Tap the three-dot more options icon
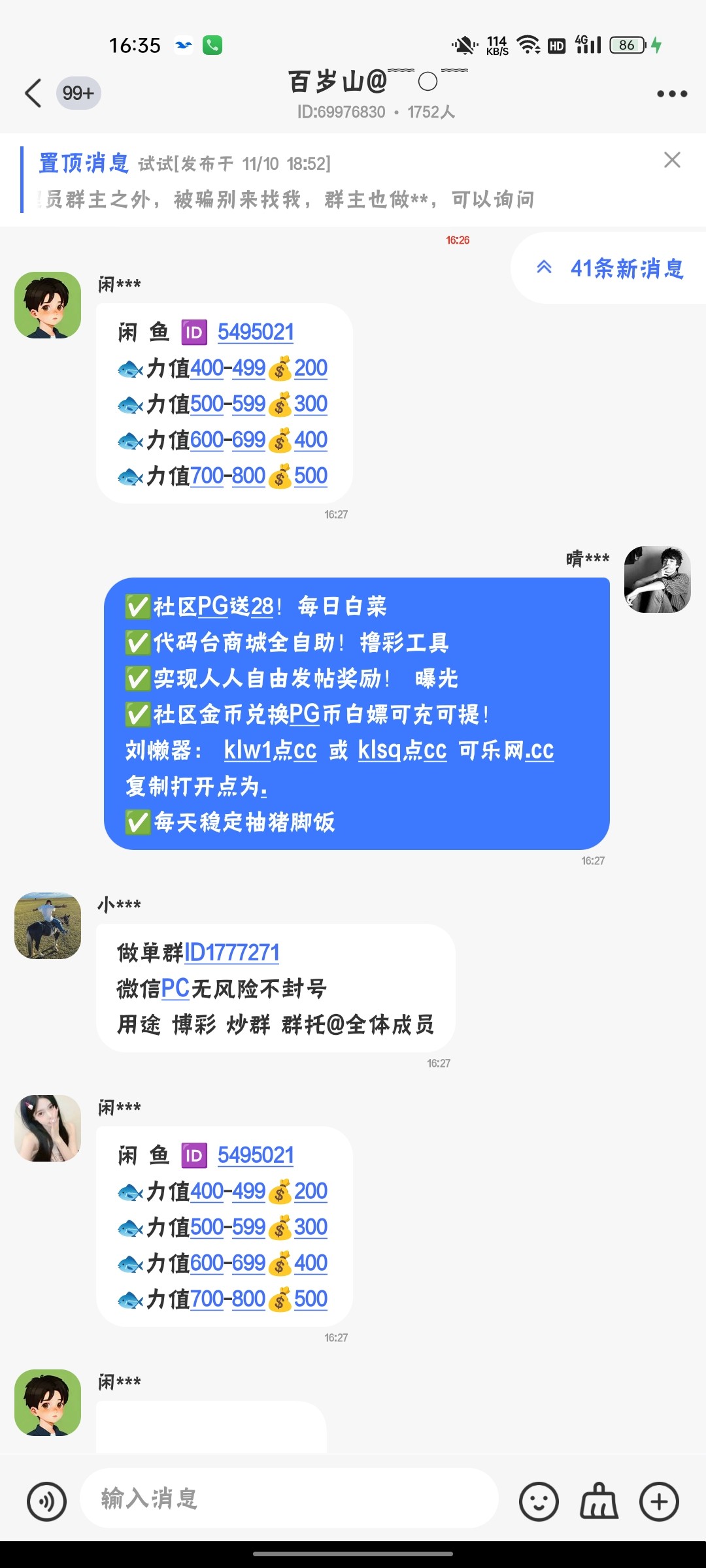The height and width of the screenshot is (1568, 706). [x=671, y=93]
